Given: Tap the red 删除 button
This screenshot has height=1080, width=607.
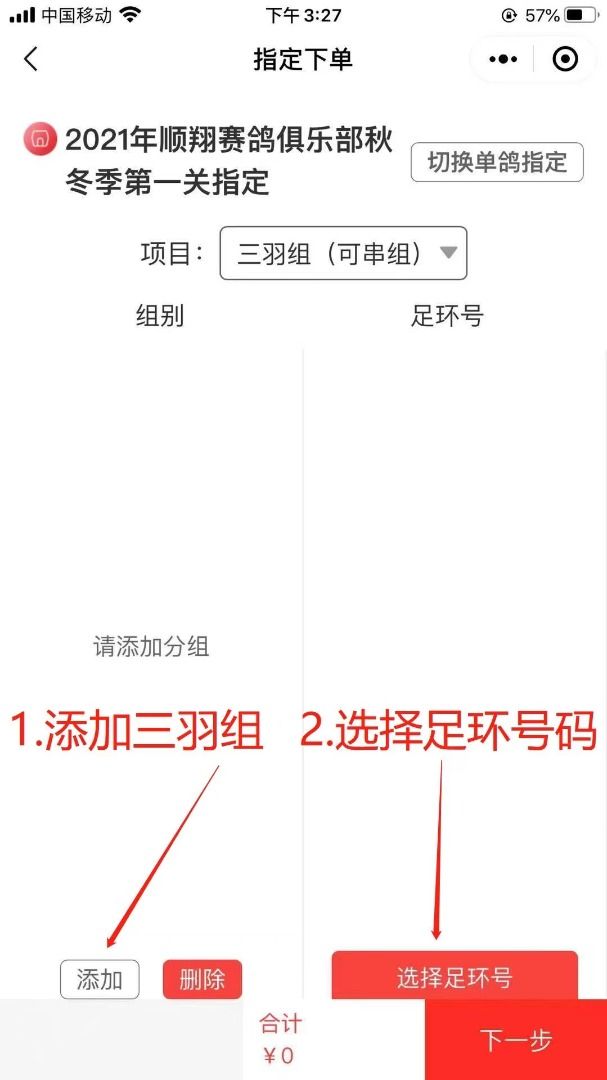Looking at the screenshot, I should (202, 979).
